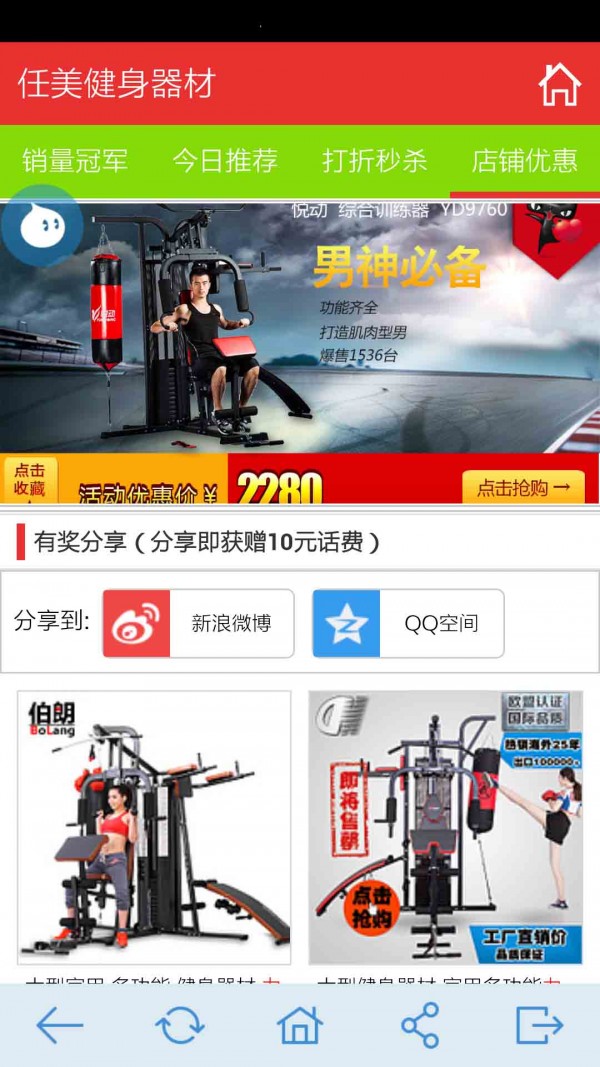
Task: Share to QQ空间
Action: pos(408,623)
